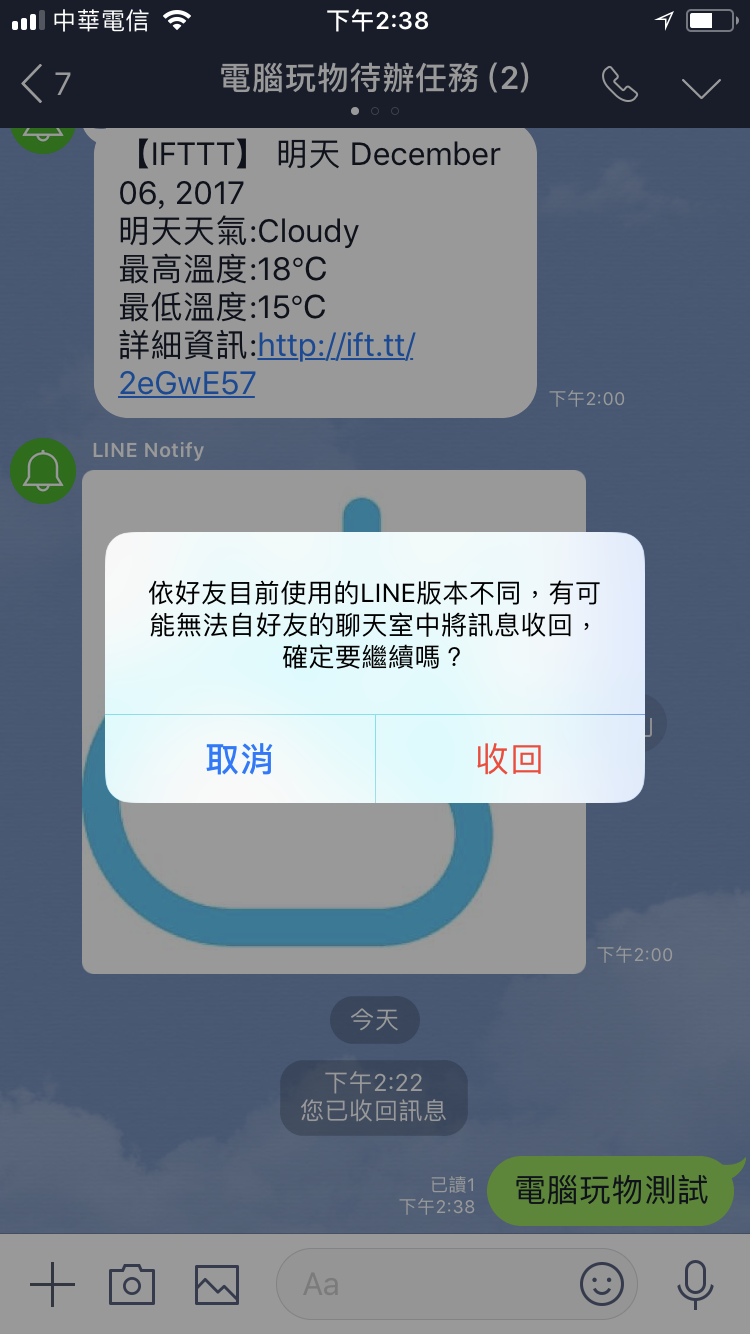Screen dimensions: 750x1334
Task: Expand the chat menu chevron
Action: tap(701, 87)
